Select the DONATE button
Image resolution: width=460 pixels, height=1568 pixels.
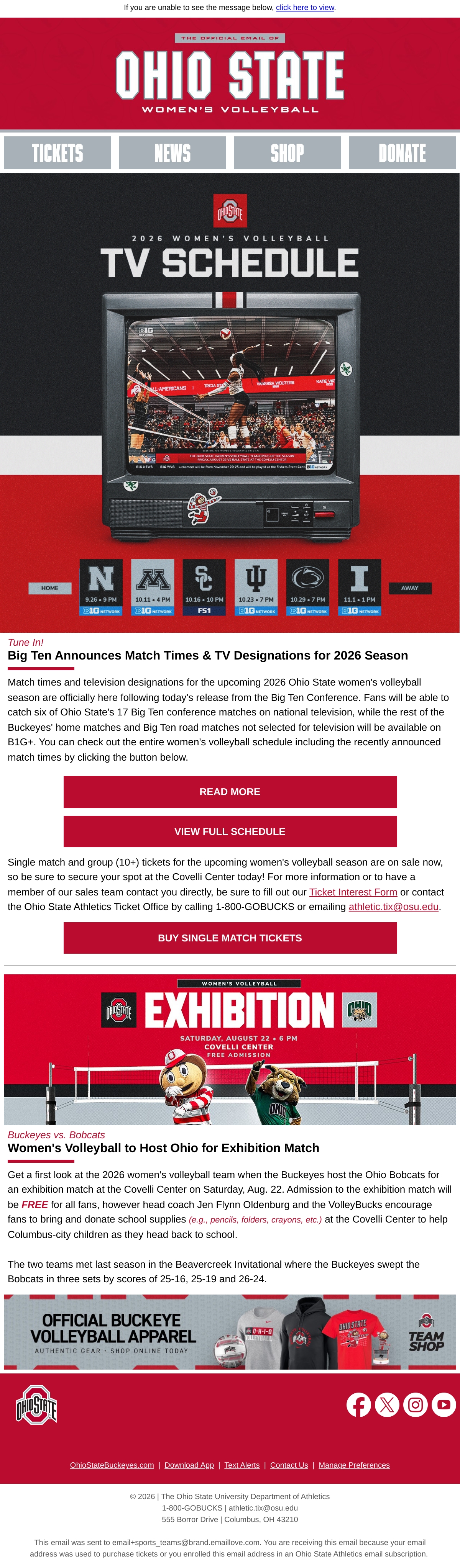[402, 153]
